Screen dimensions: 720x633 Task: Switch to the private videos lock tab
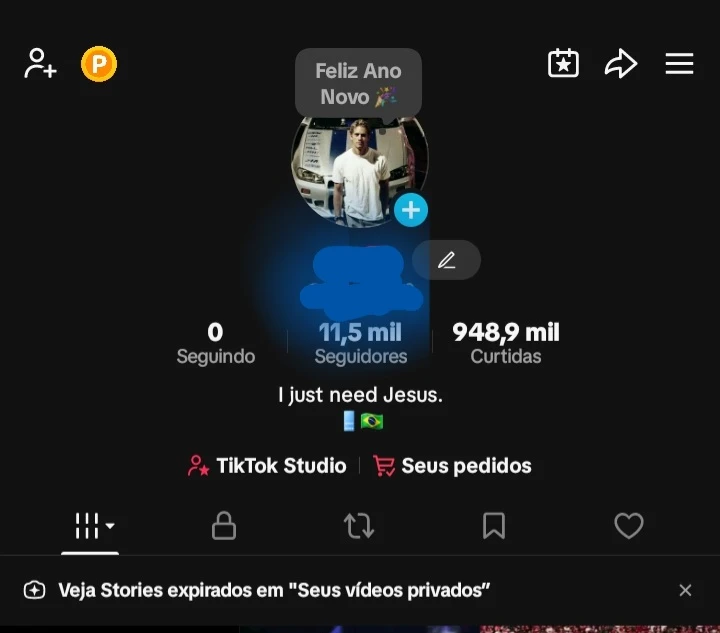tap(224, 526)
